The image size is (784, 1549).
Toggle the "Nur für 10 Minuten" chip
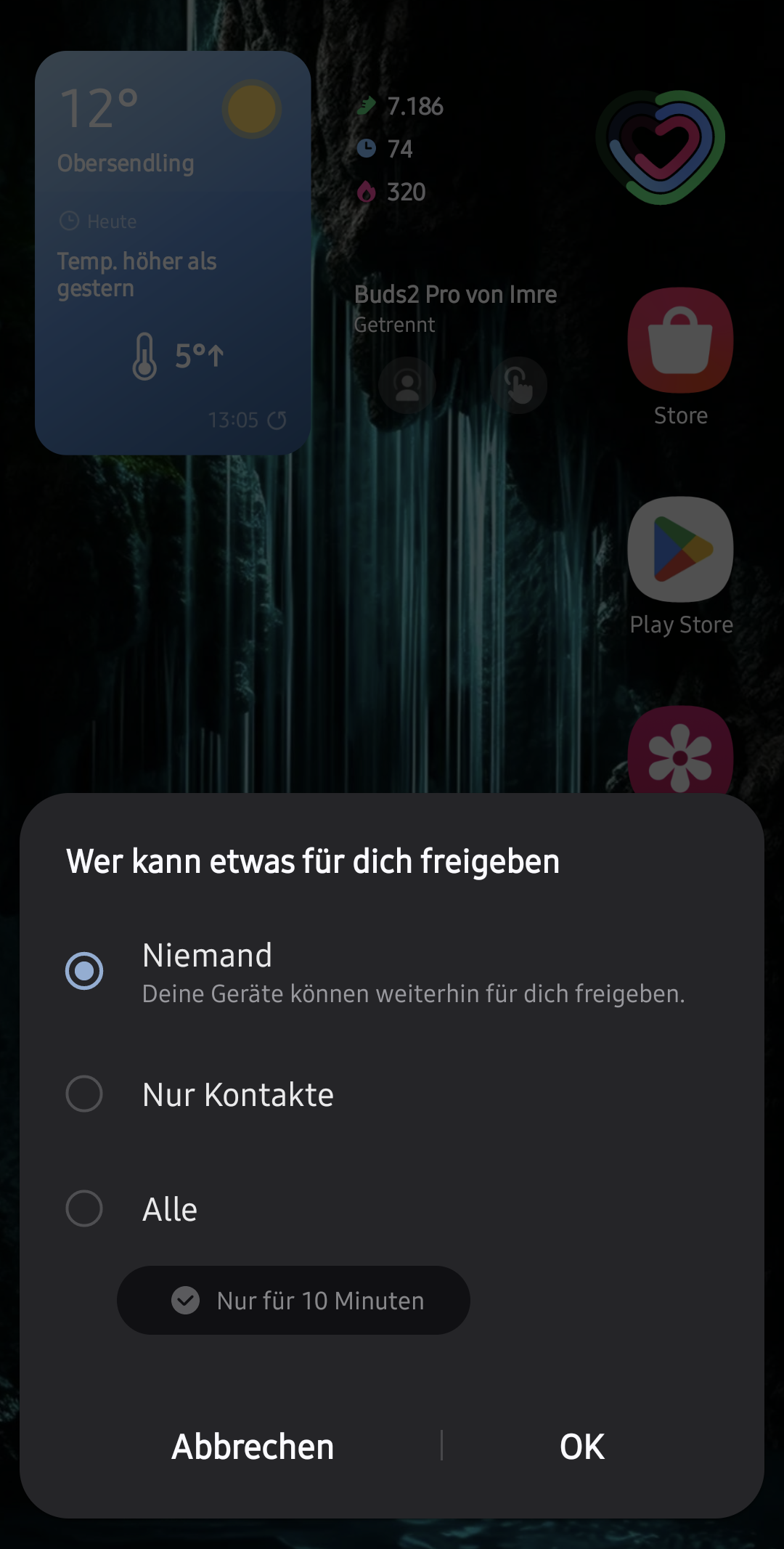click(x=291, y=1300)
